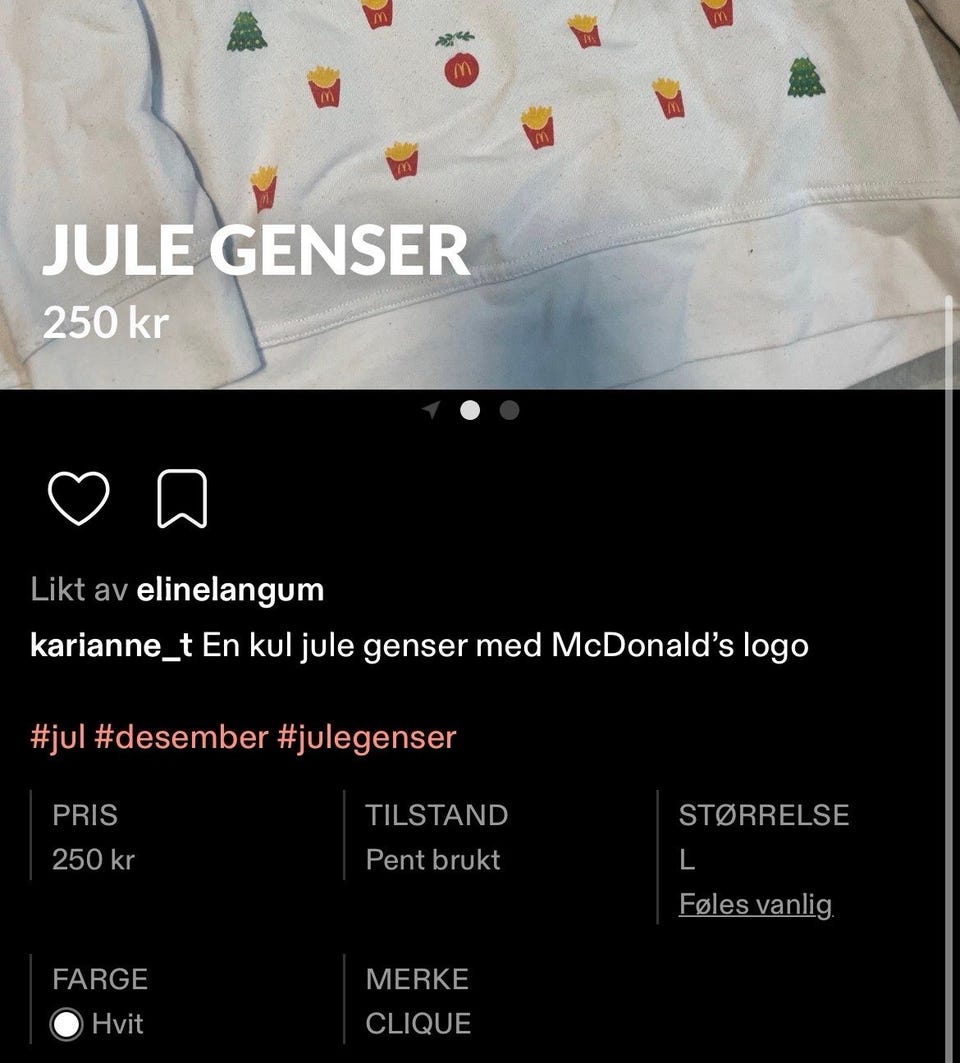Tap the heart icon to favorite the sweater

[80, 498]
